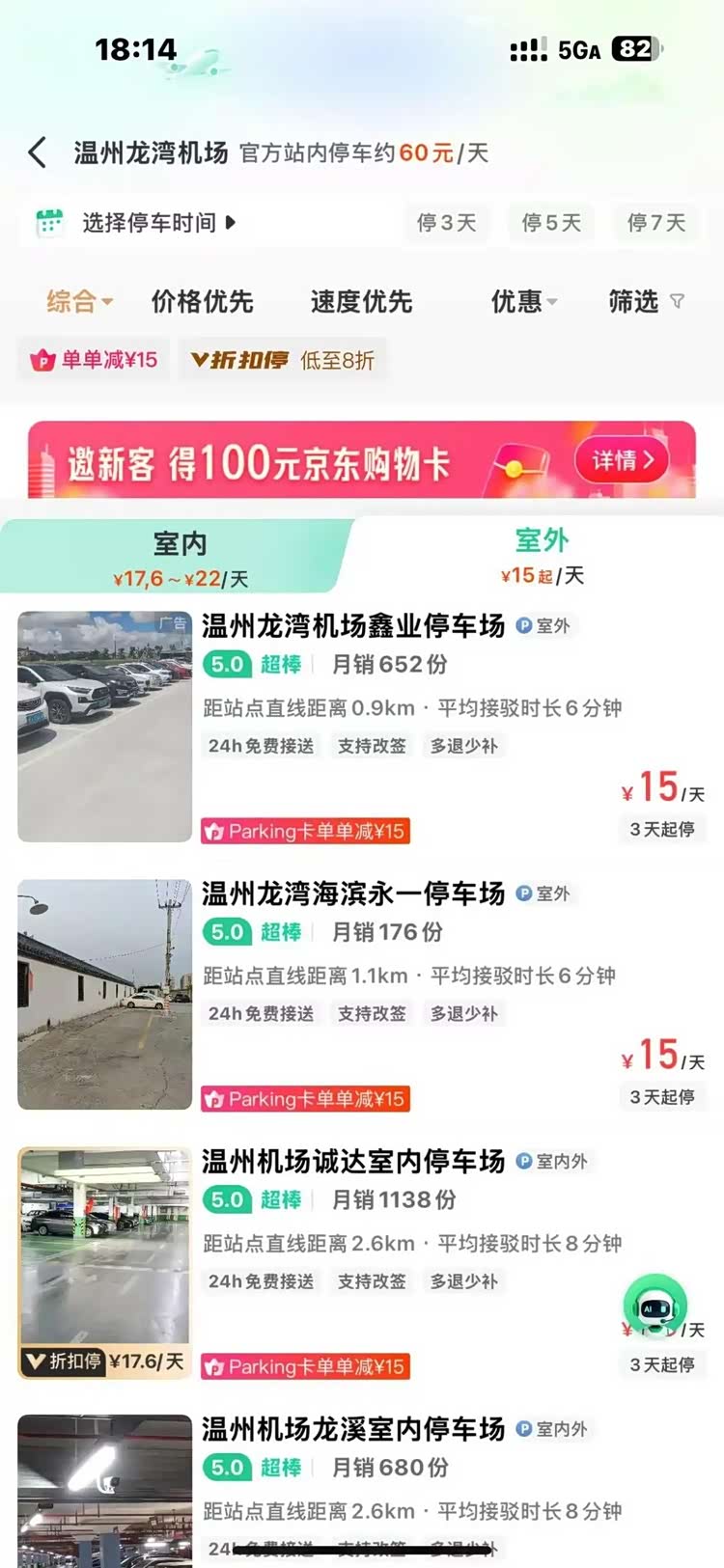Expand the 优惠 dropdown
Screen dimensions: 724x1568
click(x=523, y=302)
